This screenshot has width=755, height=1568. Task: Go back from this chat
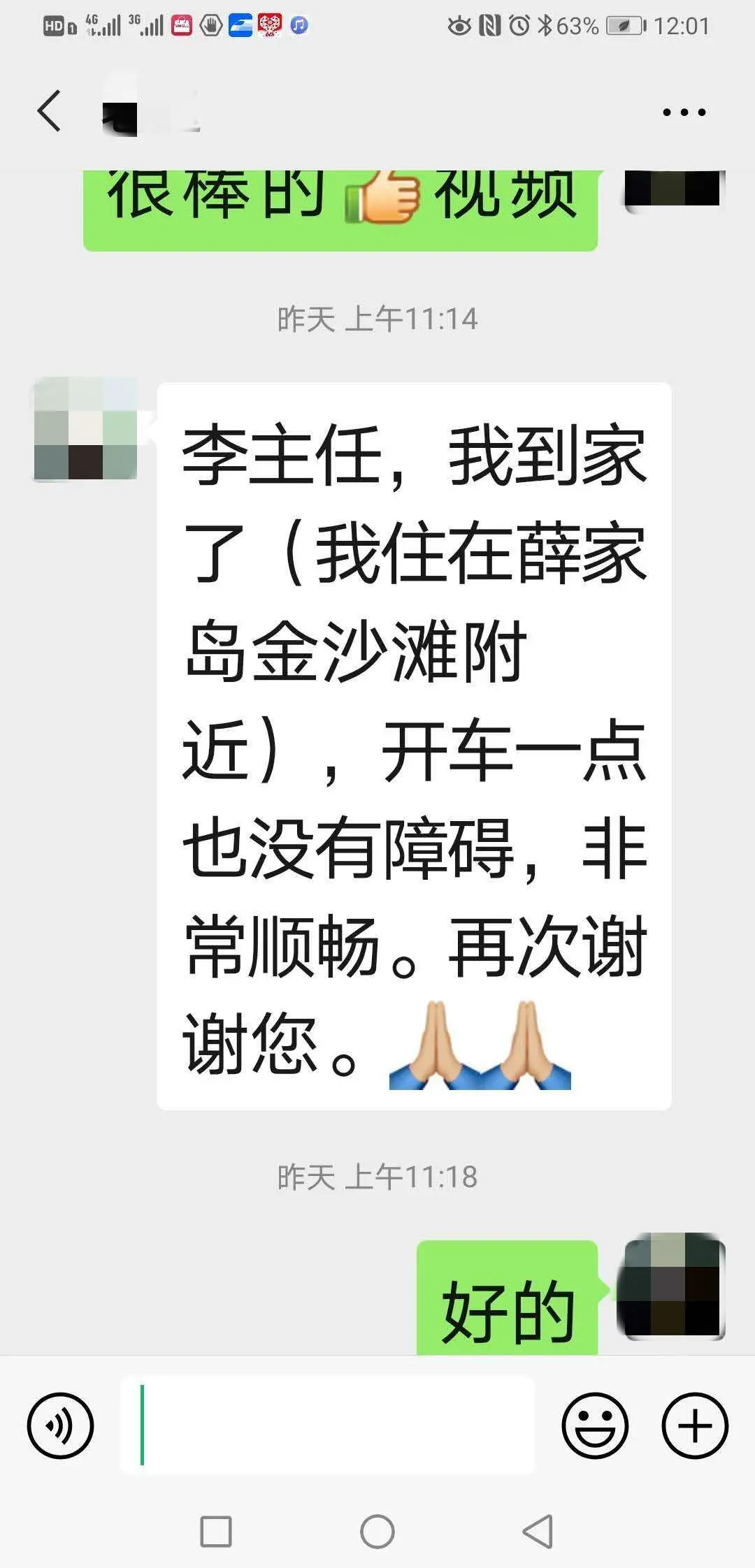[49, 111]
